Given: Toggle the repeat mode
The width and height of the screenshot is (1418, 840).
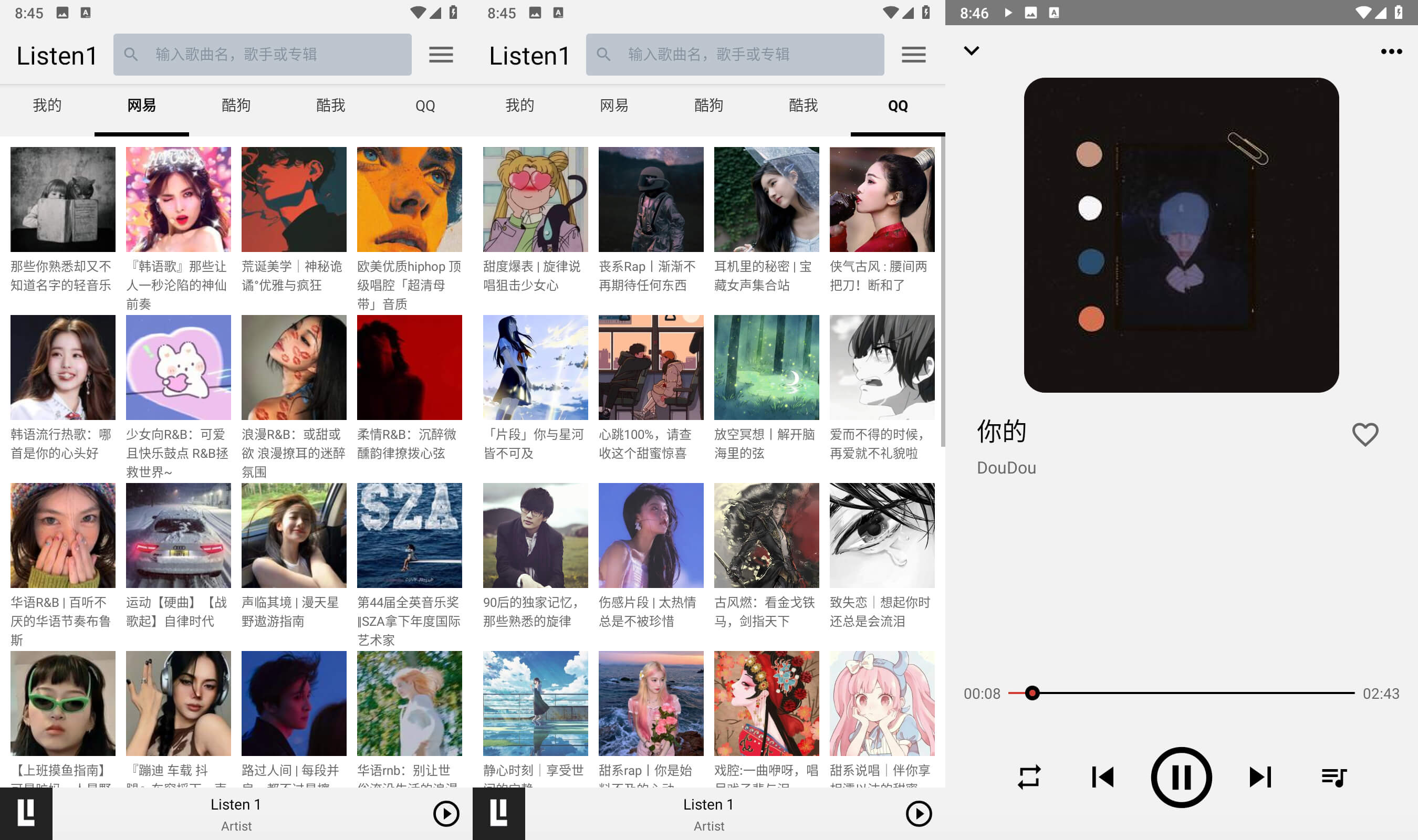Looking at the screenshot, I should pyautogui.click(x=1028, y=776).
